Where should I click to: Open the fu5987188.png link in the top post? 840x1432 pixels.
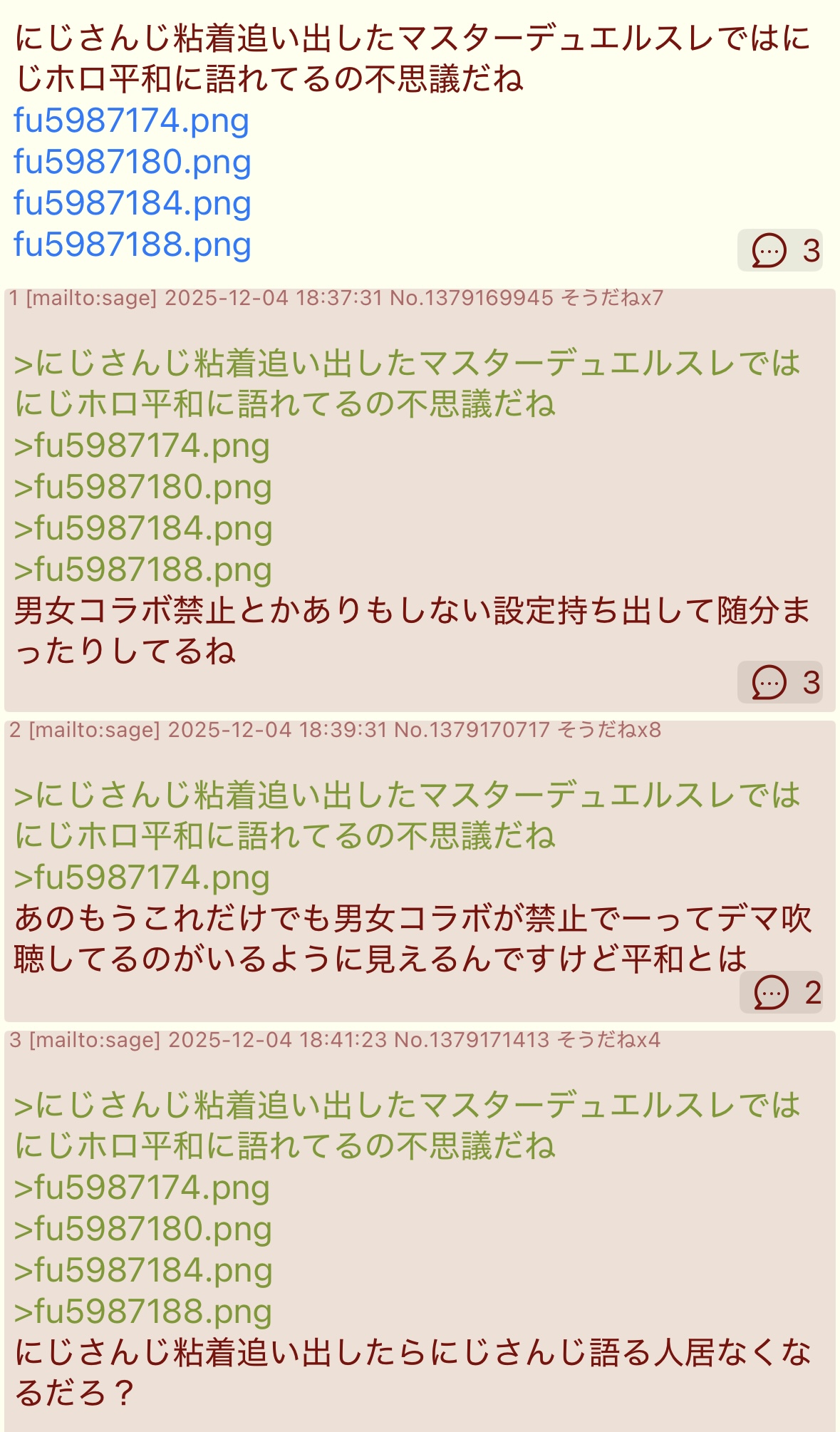click(x=133, y=244)
